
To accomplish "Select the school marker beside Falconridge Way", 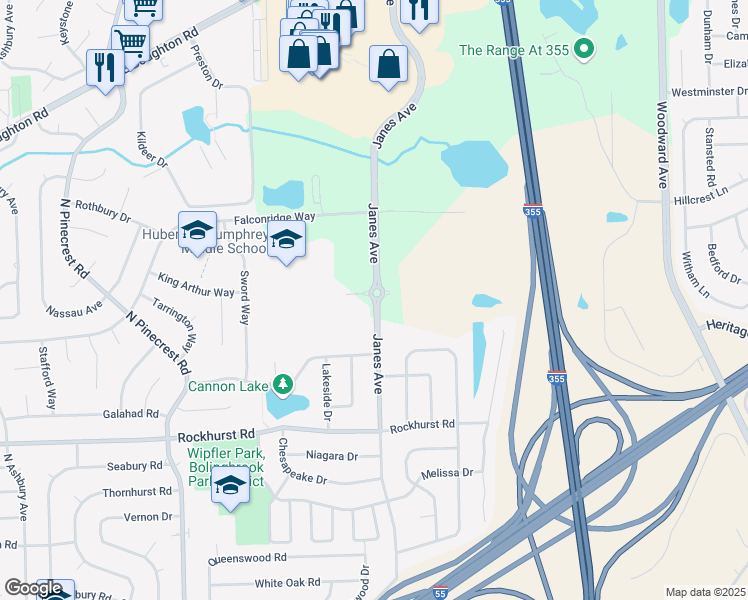I will click(287, 241).
